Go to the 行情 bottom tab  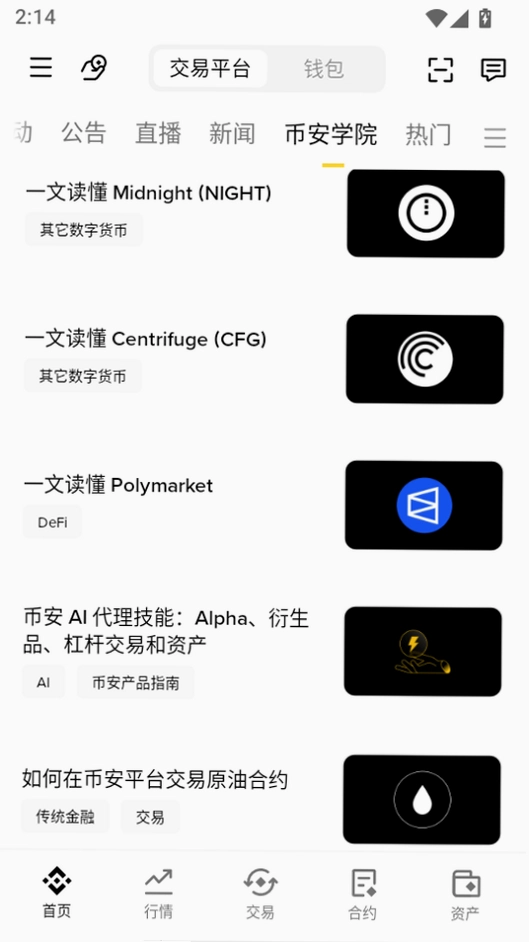[x=159, y=894]
